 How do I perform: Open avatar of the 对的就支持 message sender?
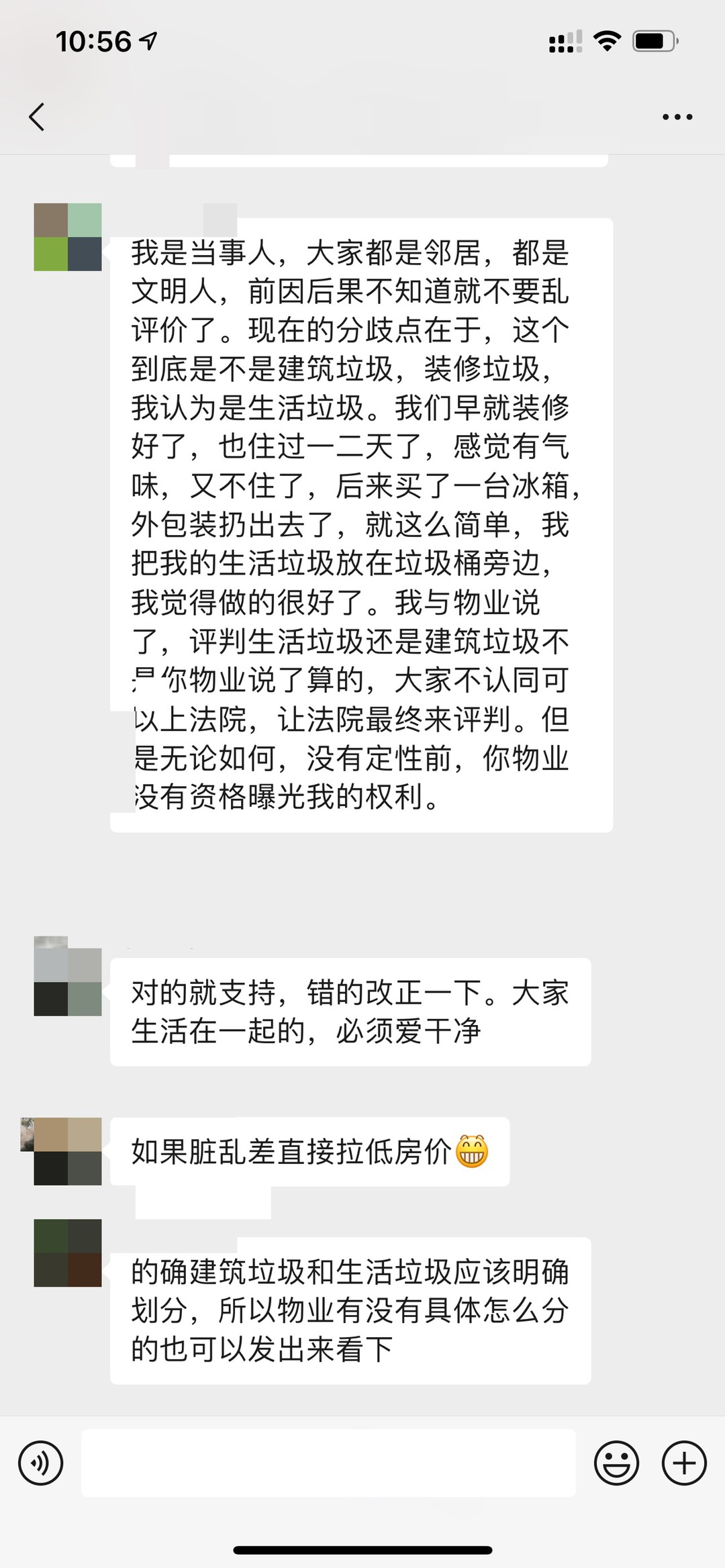click(68, 981)
